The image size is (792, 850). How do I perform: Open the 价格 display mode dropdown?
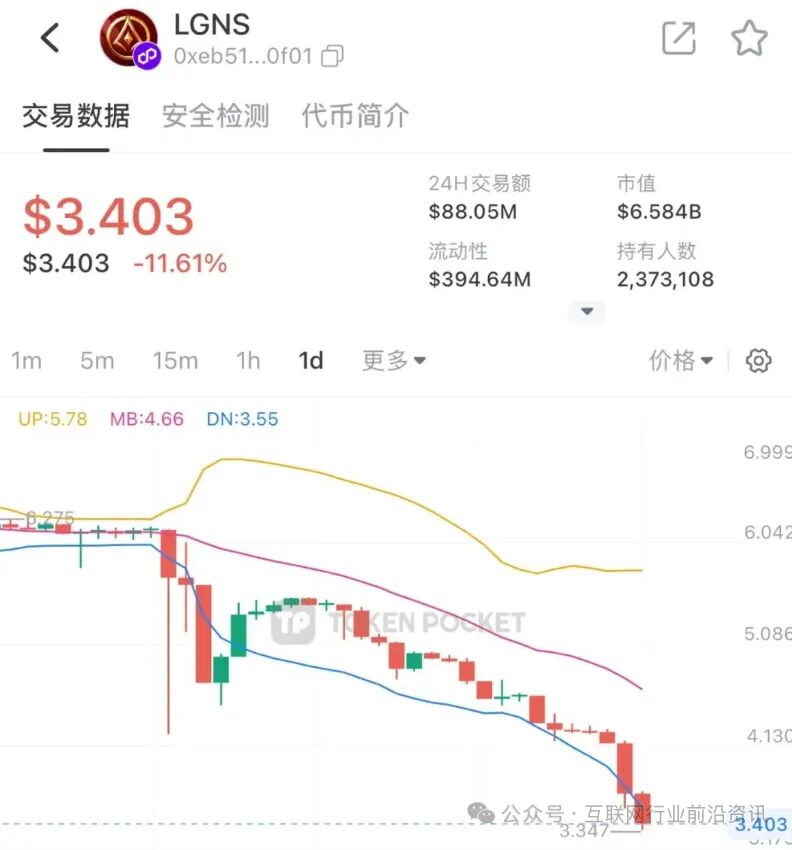[680, 361]
